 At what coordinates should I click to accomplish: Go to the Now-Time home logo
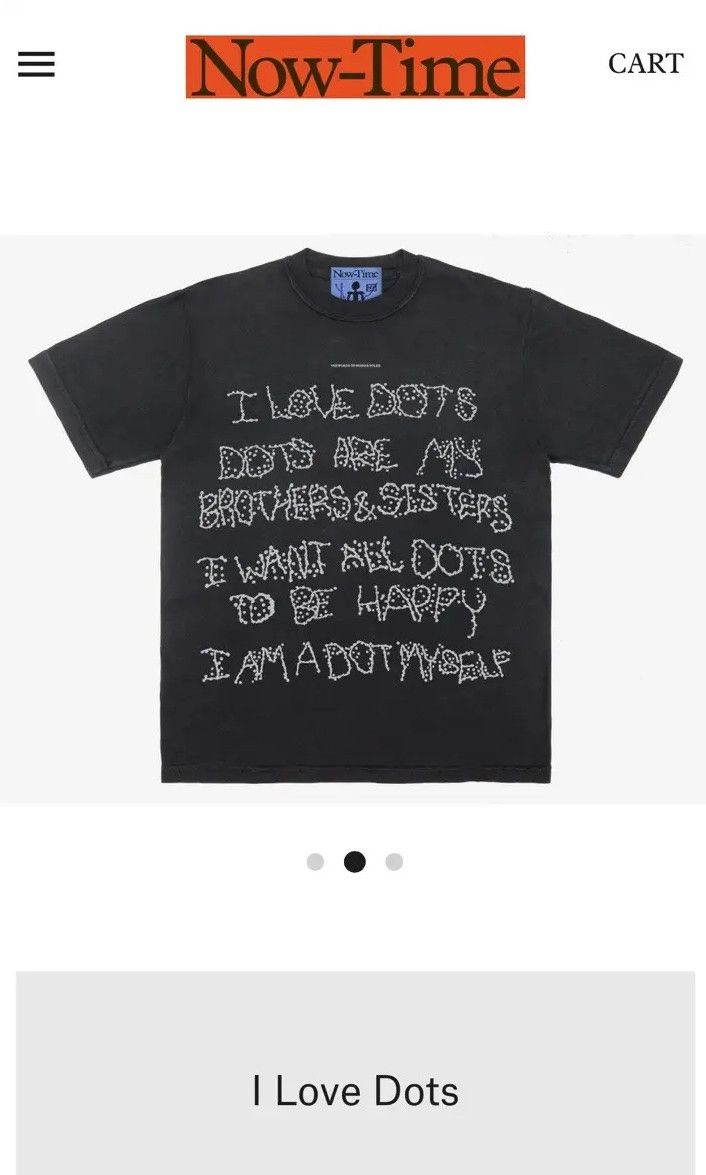tap(355, 67)
